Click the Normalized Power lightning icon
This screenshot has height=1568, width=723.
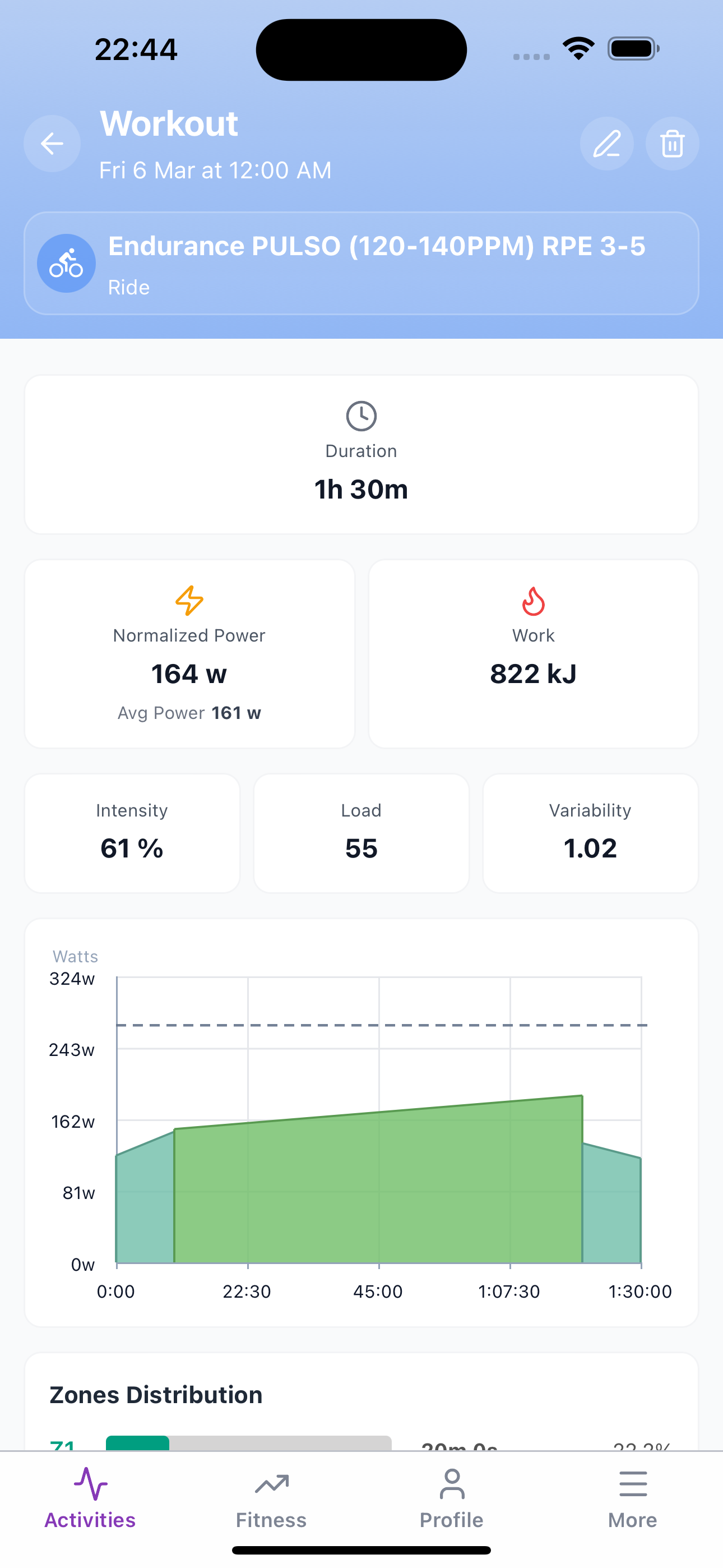(x=189, y=600)
